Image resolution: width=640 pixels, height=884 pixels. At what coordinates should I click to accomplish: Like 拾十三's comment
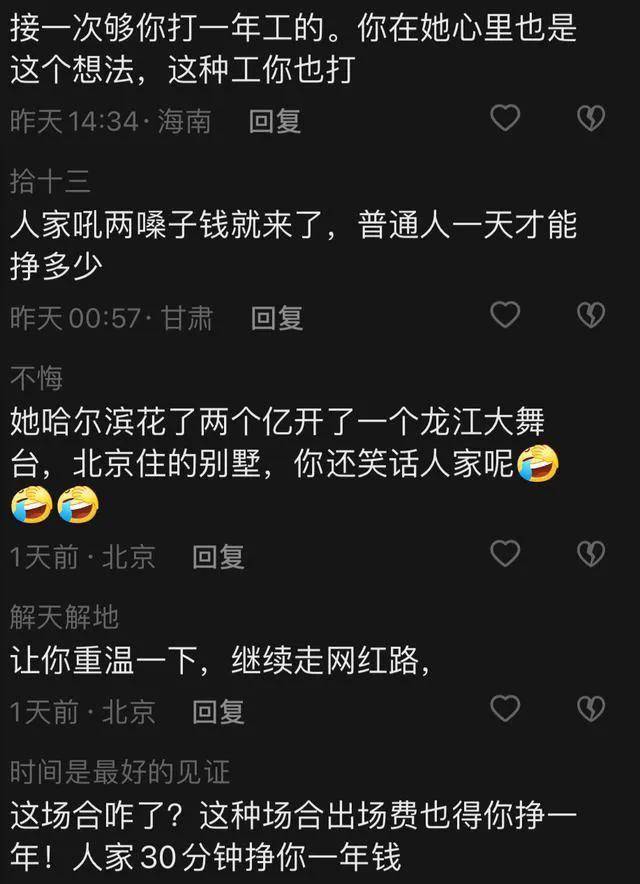506,316
